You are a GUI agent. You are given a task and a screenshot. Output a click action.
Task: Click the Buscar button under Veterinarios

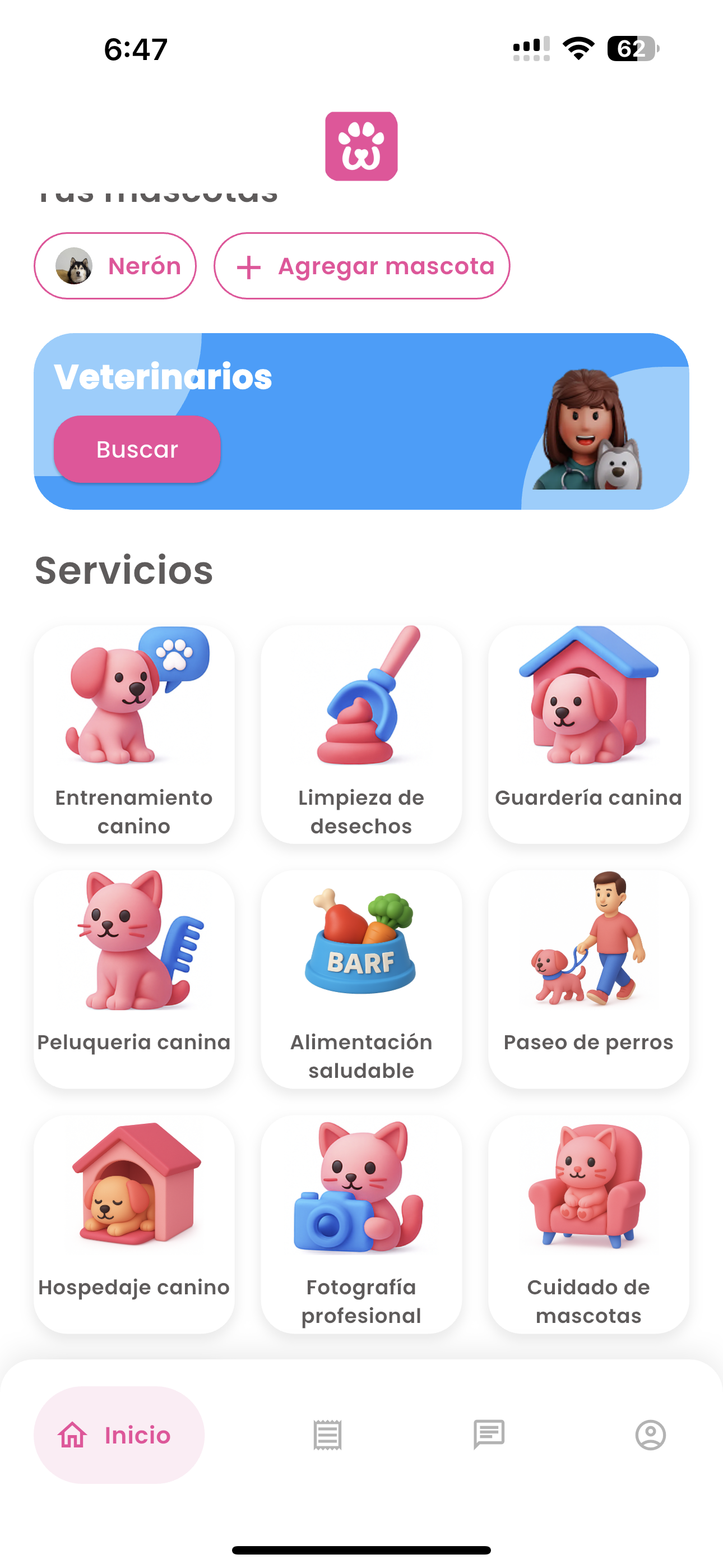137,449
